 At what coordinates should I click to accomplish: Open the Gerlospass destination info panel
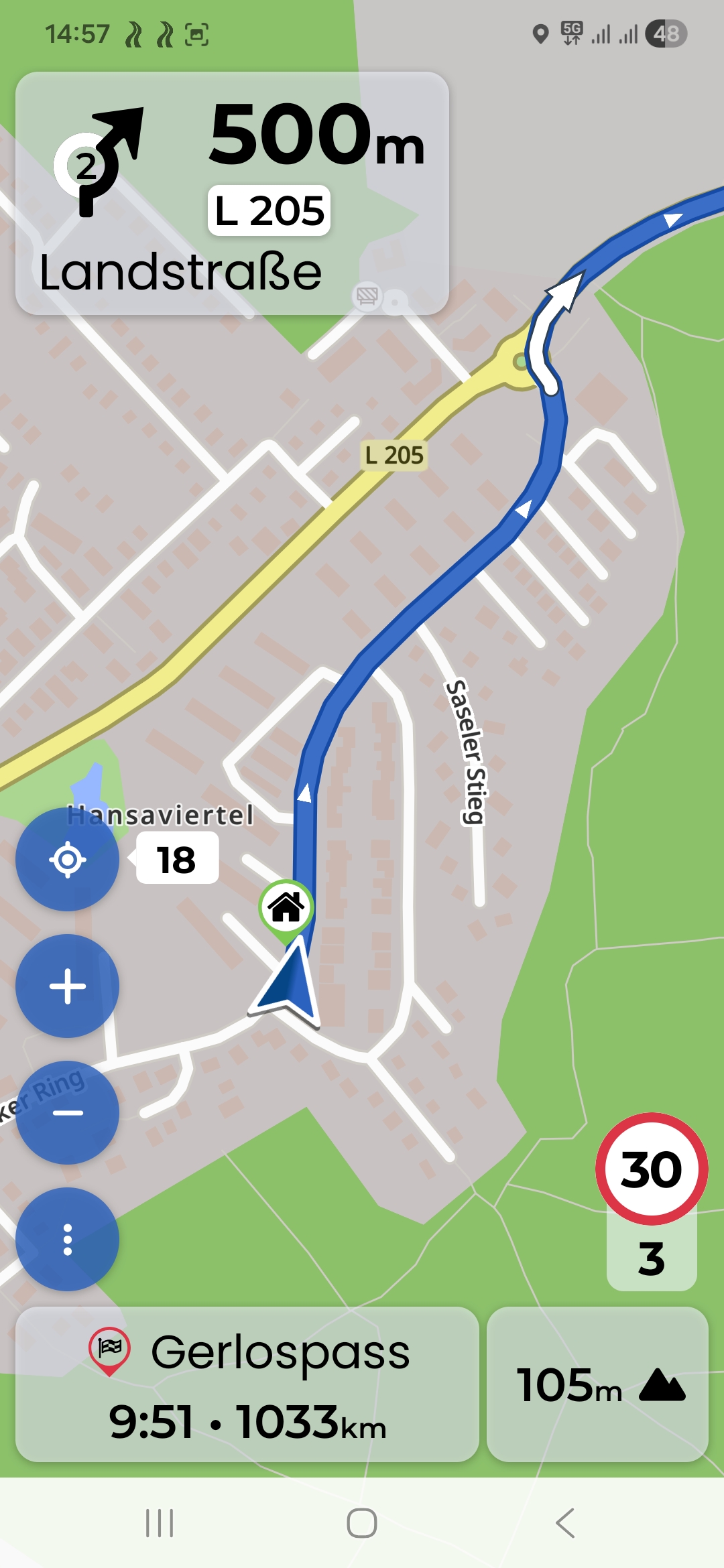click(x=247, y=1384)
